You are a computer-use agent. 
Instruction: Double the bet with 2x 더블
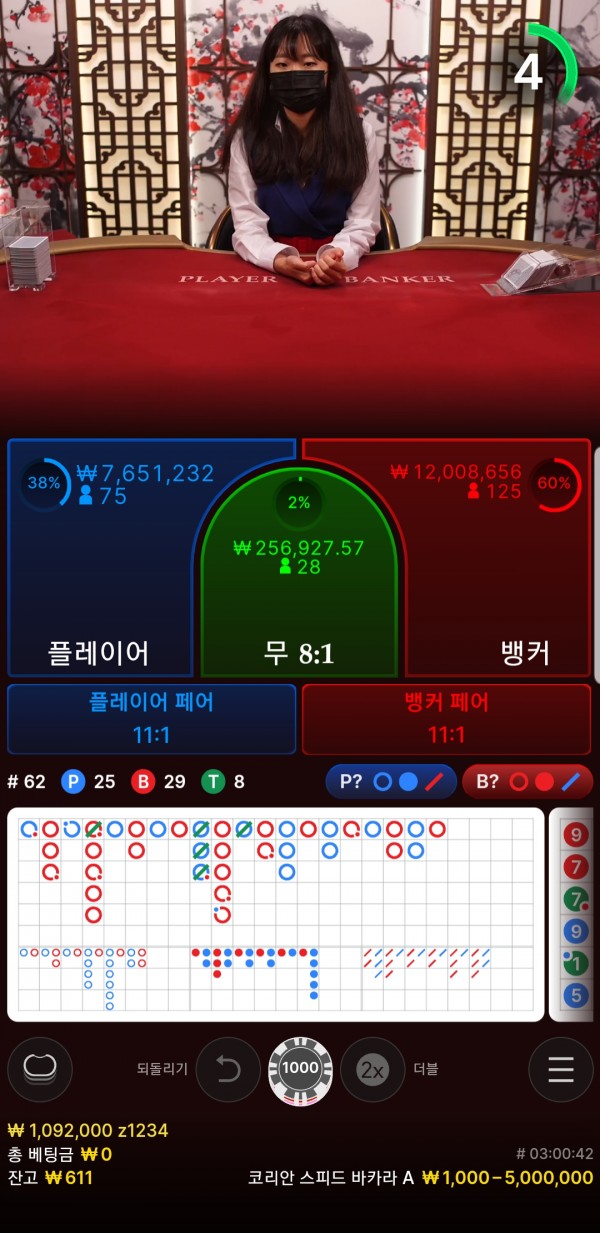[x=372, y=1069]
